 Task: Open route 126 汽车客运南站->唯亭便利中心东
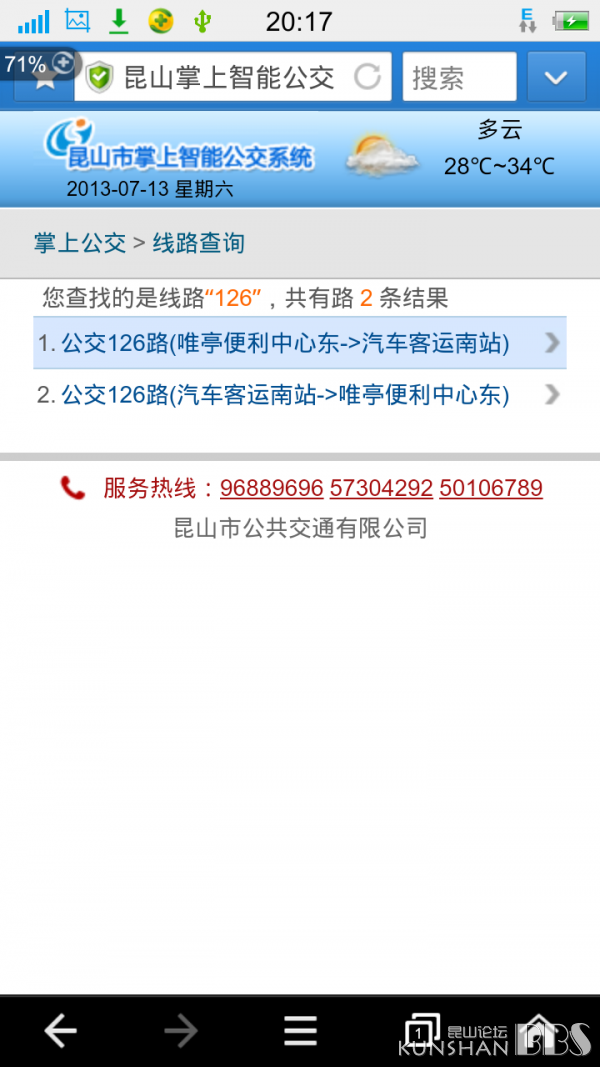[299, 395]
